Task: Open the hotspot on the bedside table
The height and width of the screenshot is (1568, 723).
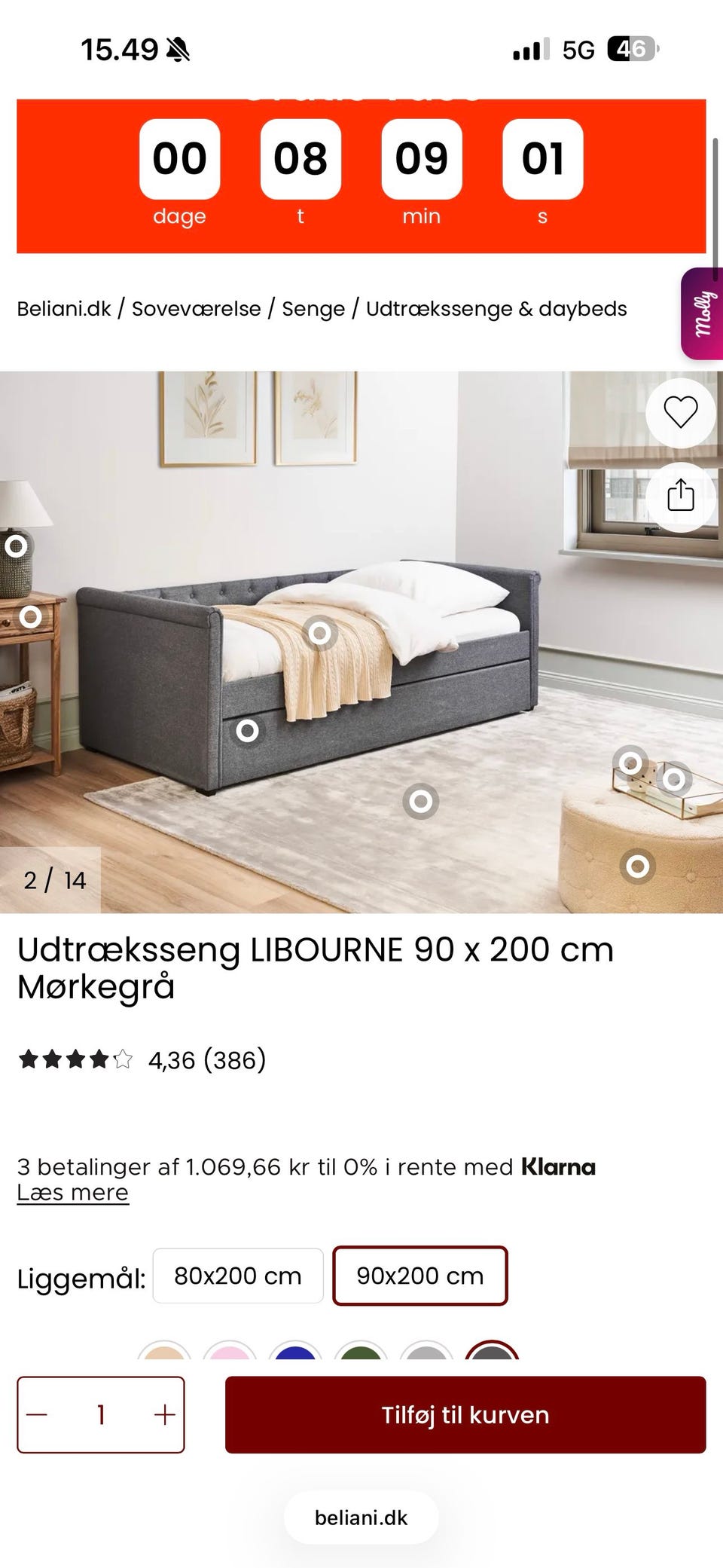Action: [29, 616]
